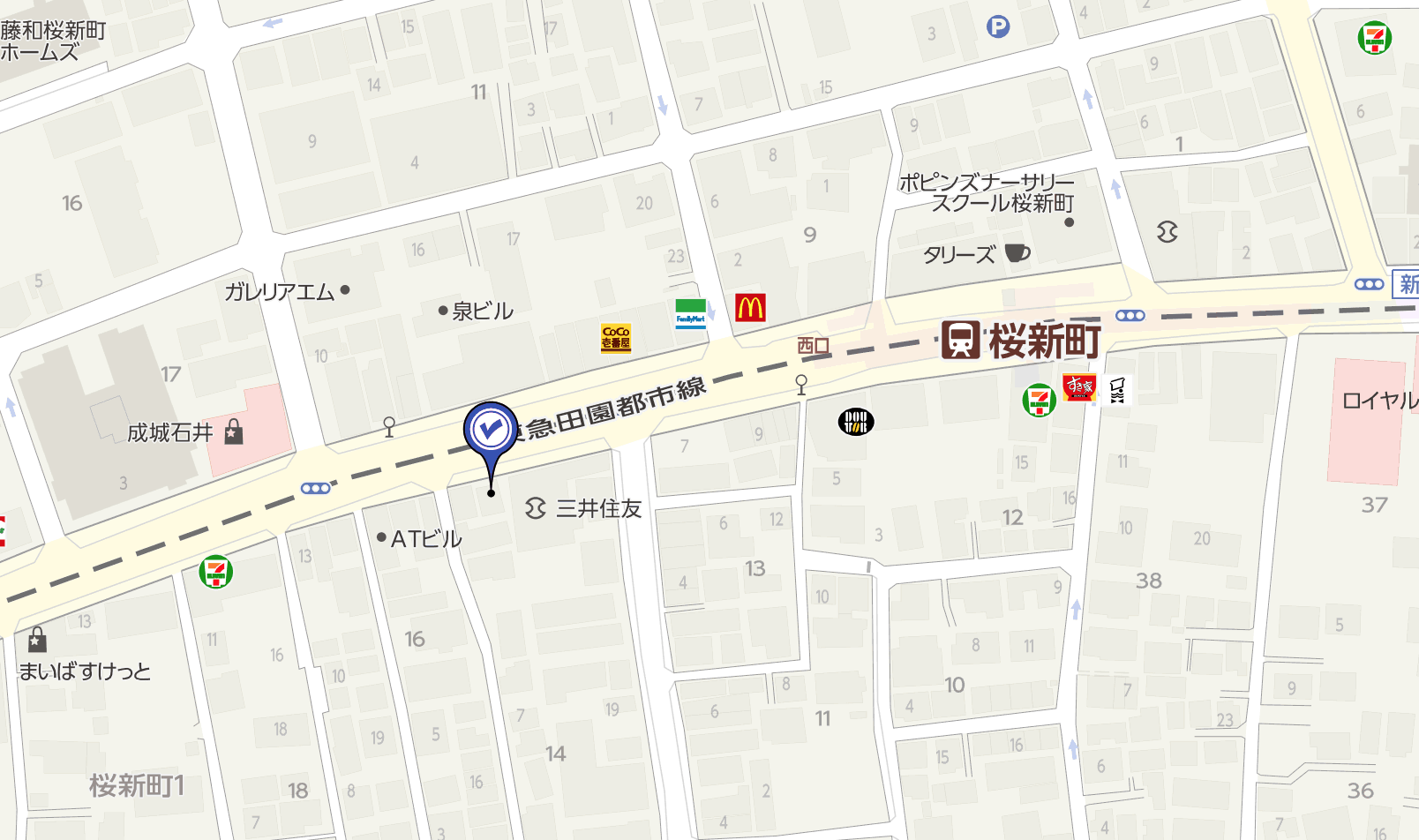Tap the CoCo壱番屋 restaurant marker
Viewport: 1419px width, 840px height.
[x=616, y=338]
